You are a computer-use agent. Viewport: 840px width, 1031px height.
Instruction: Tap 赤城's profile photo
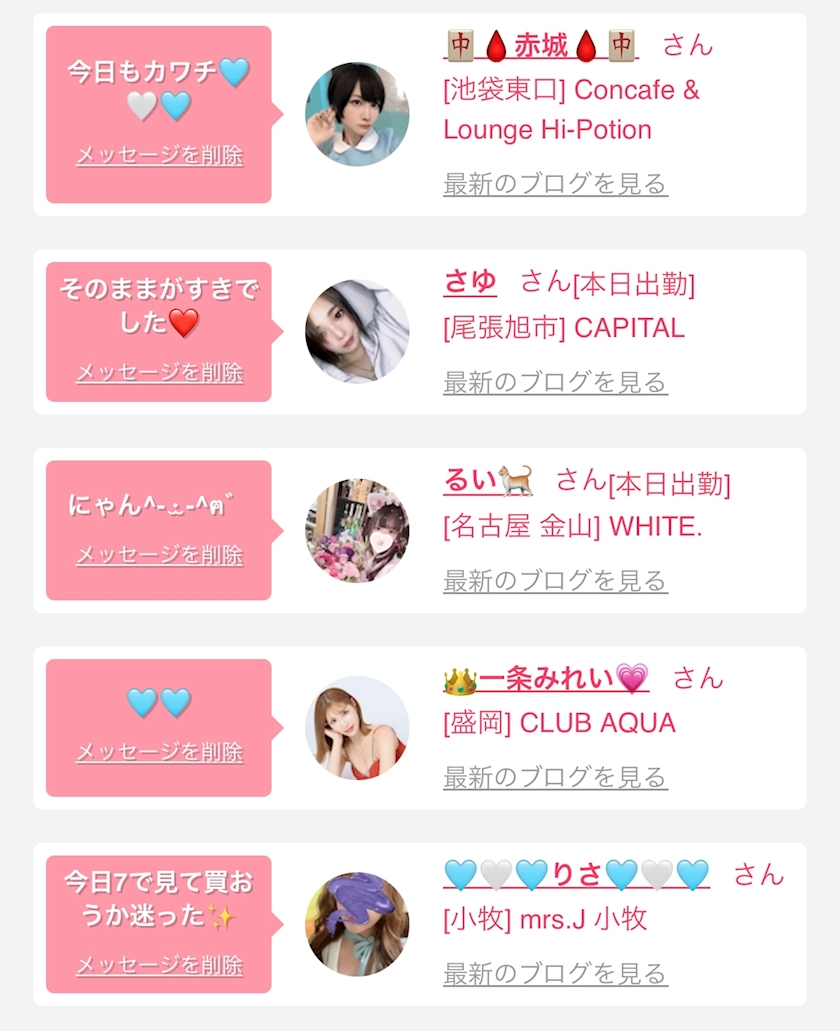point(357,114)
